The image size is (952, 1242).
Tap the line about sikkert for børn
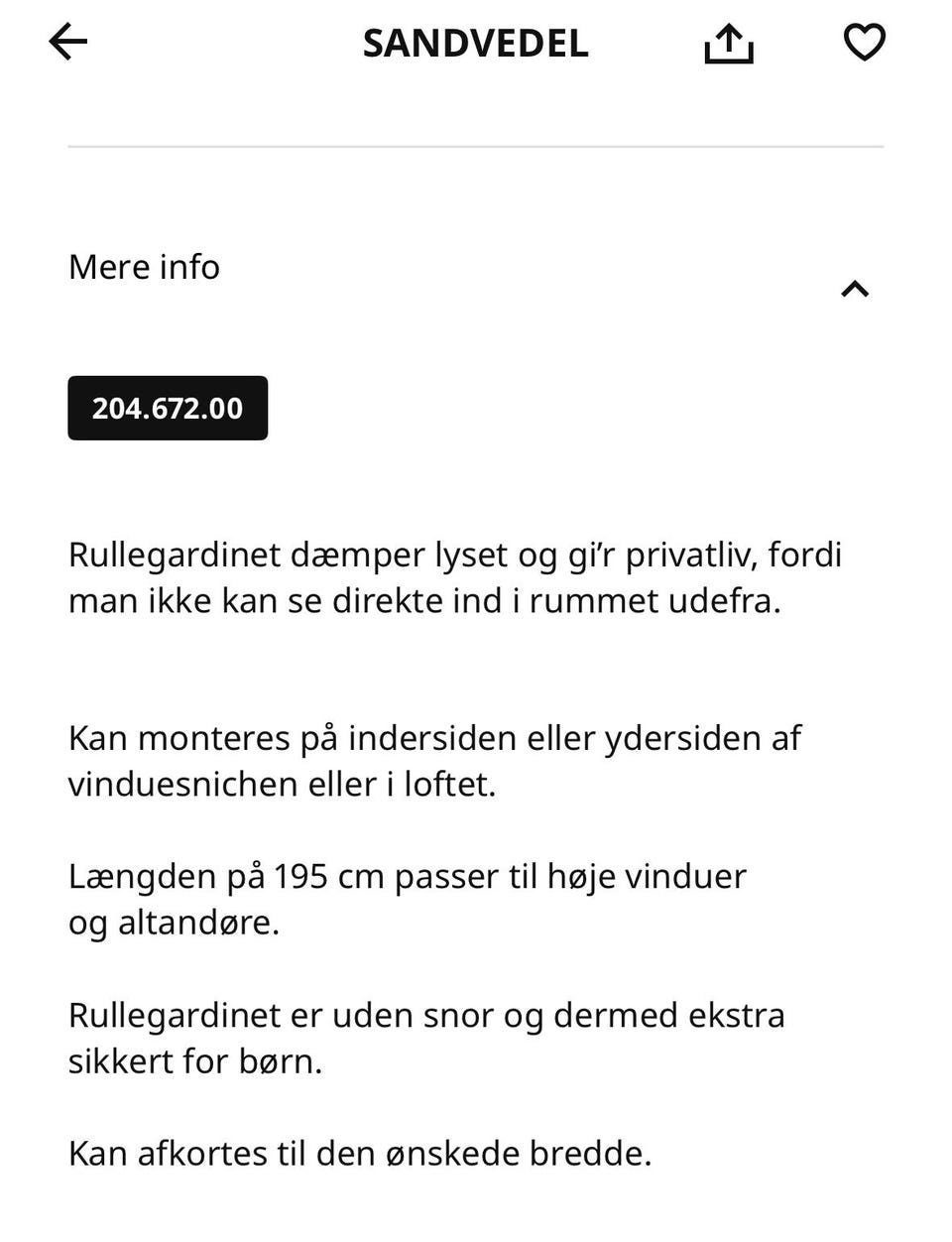[426, 1038]
